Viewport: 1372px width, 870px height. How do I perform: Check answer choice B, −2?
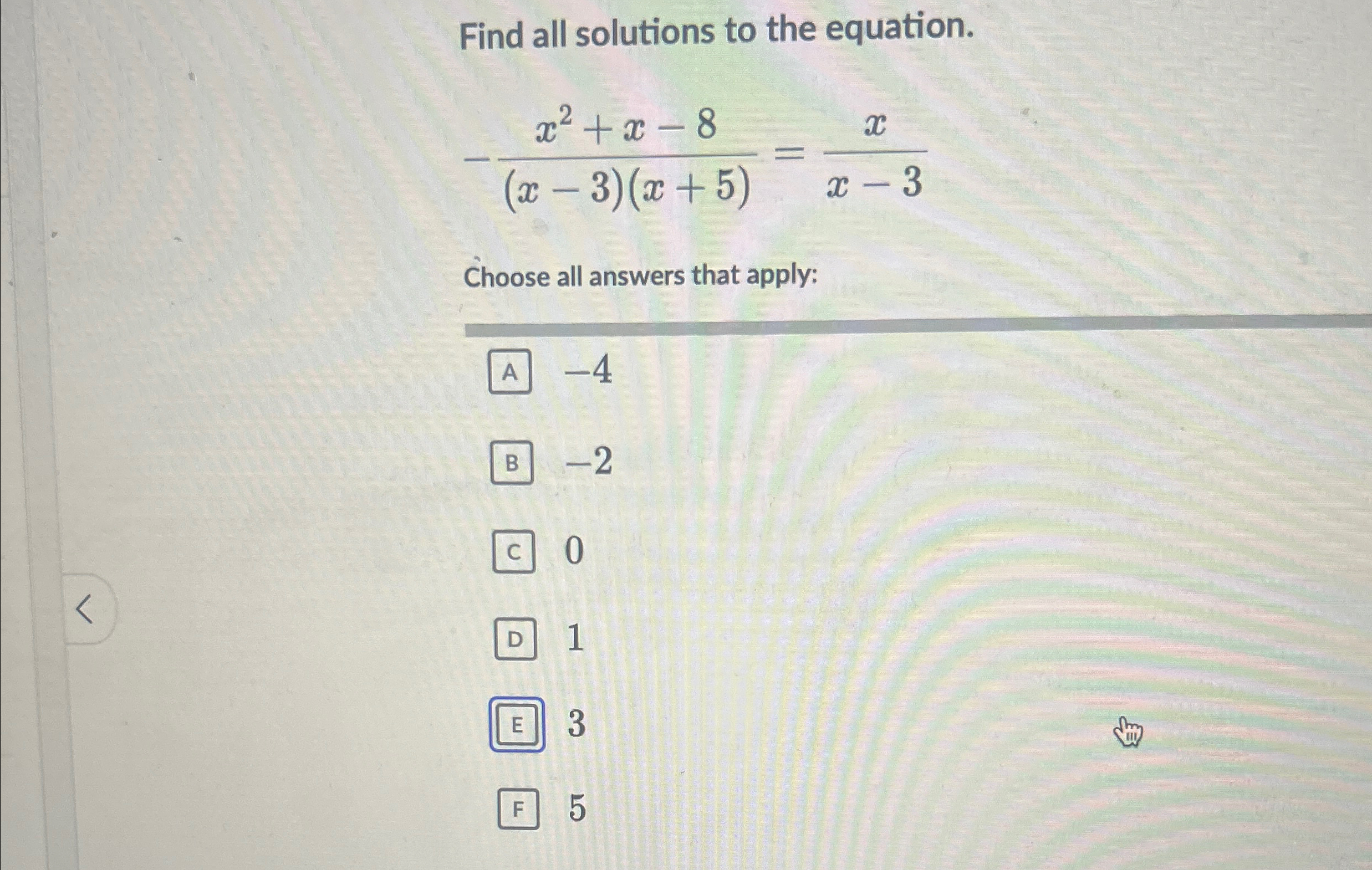512,463
